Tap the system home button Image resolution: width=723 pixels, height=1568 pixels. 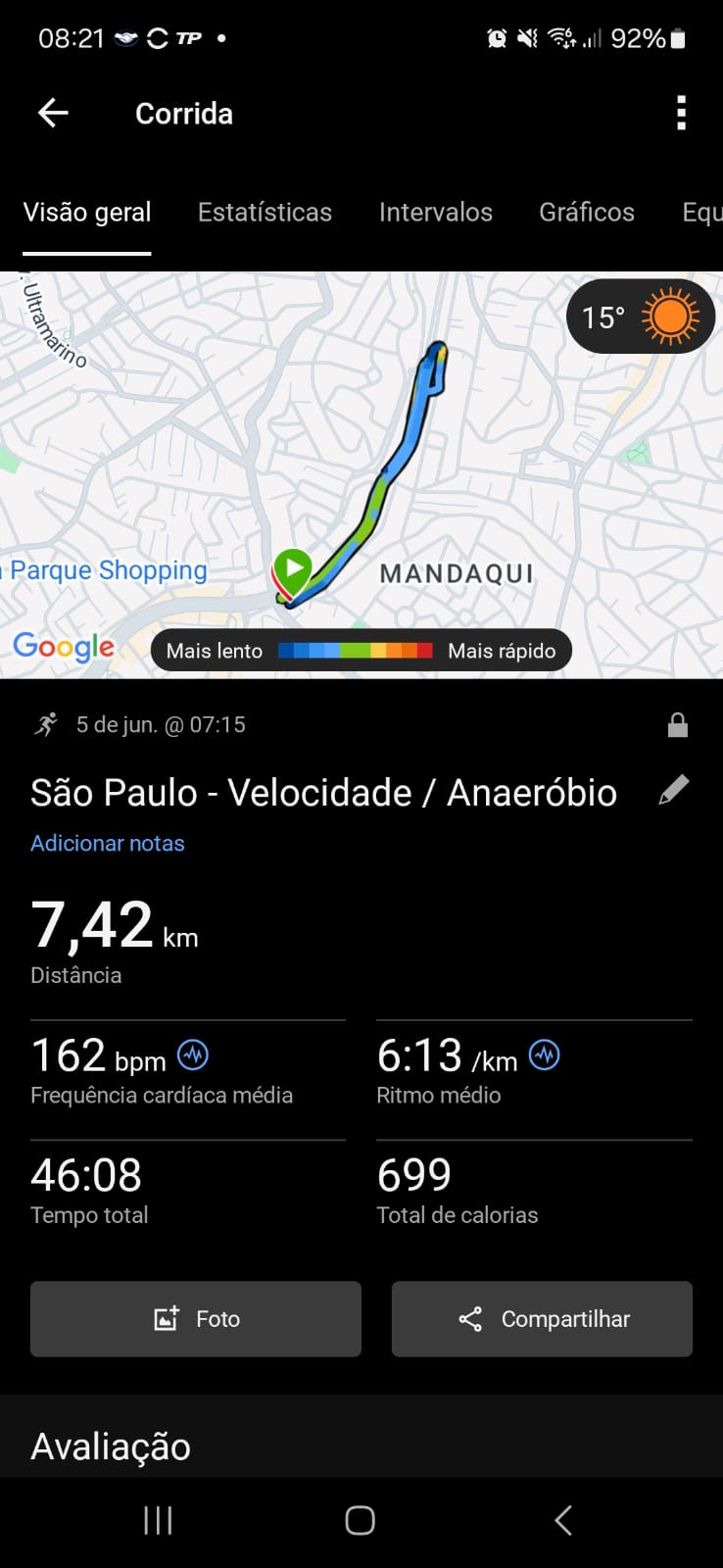click(361, 1520)
